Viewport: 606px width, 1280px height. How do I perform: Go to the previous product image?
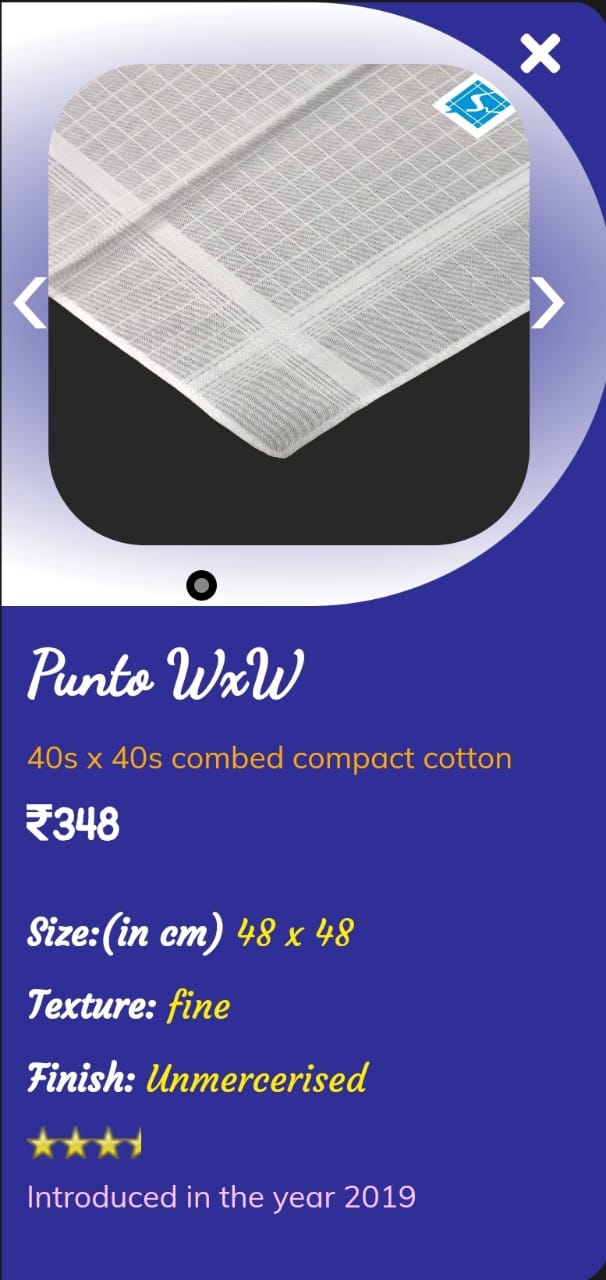coord(31,302)
